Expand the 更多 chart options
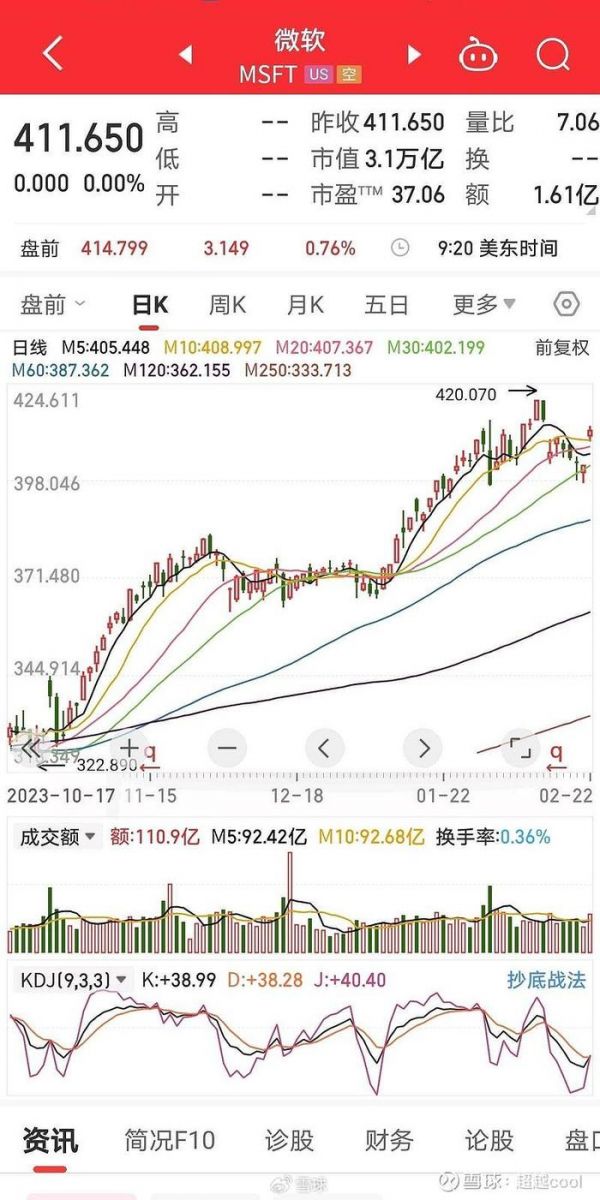This screenshot has height=1200, width=600. pyautogui.click(x=483, y=304)
